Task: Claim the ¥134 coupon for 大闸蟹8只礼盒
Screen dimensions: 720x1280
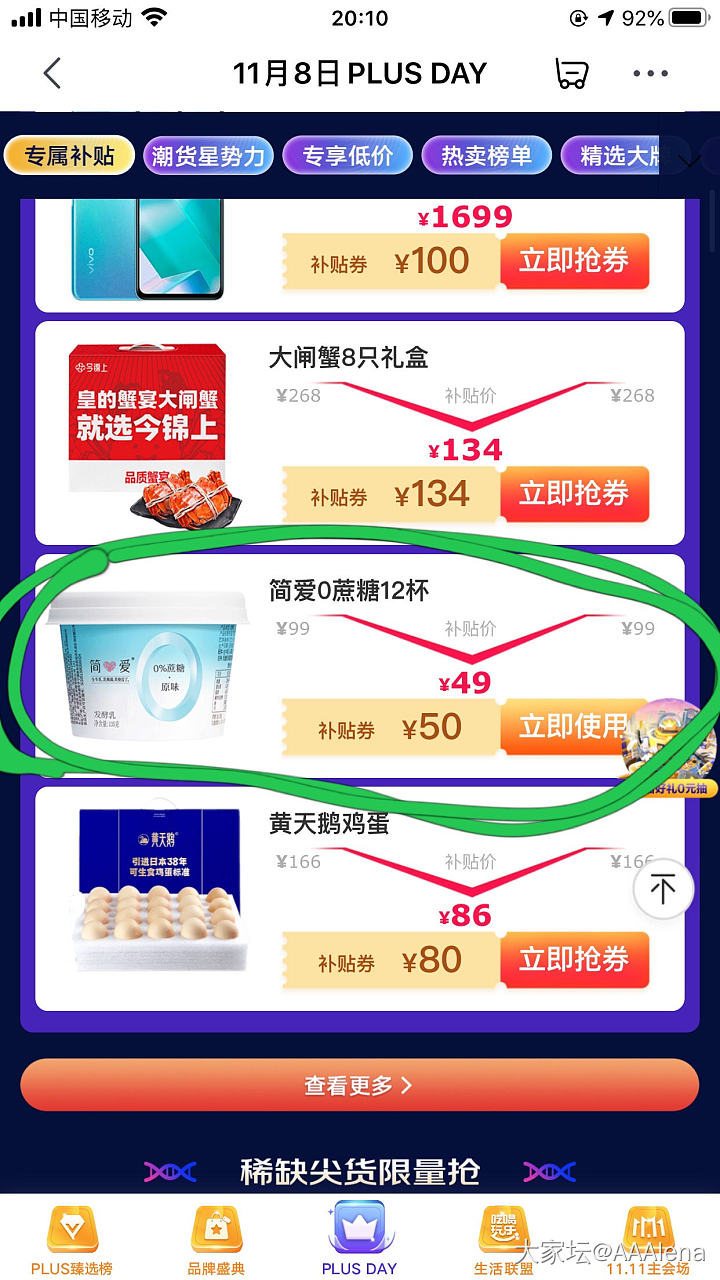Action: [x=574, y=494]
